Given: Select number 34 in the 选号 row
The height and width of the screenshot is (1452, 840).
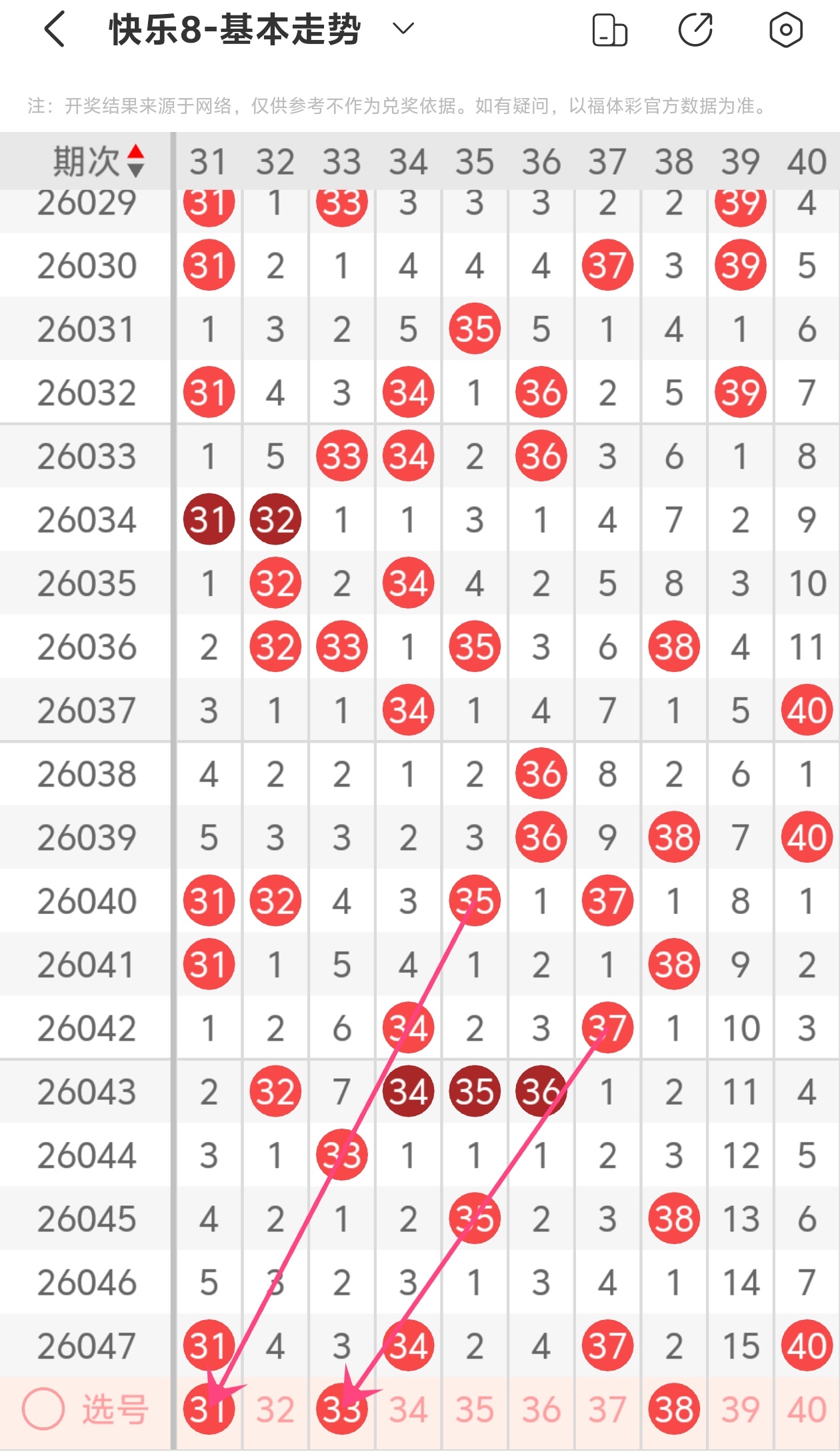Looking at the screenshot, I should click(x=408, y=1409).
